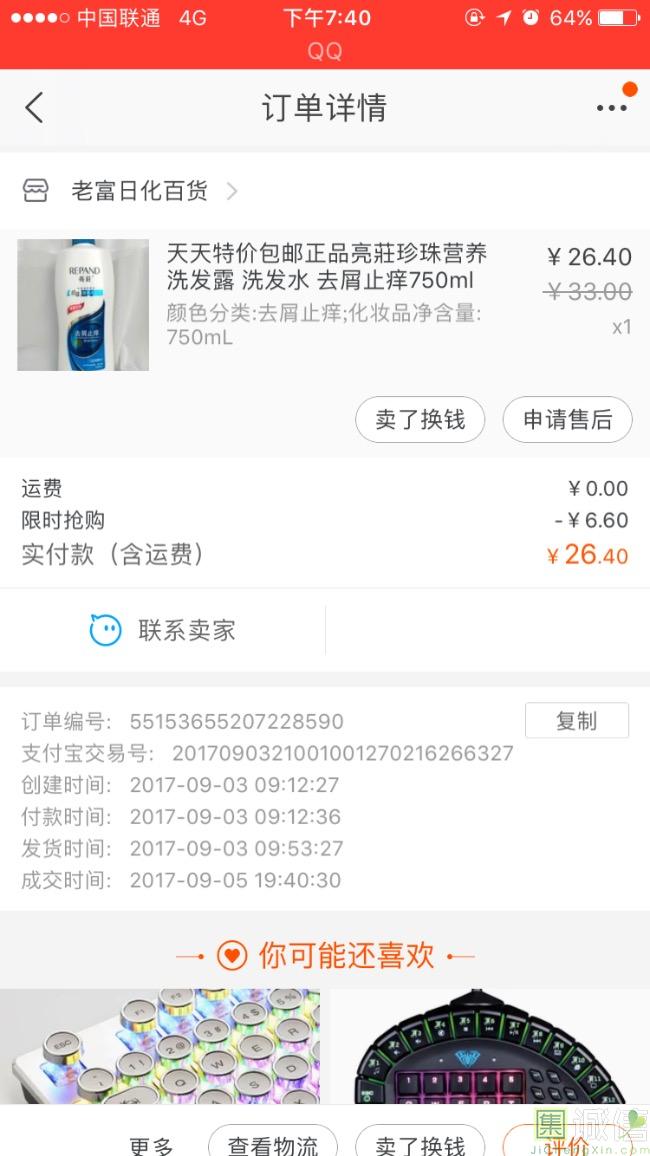Go back from order details
This screenshot has height=1156, width=650.
34,108
